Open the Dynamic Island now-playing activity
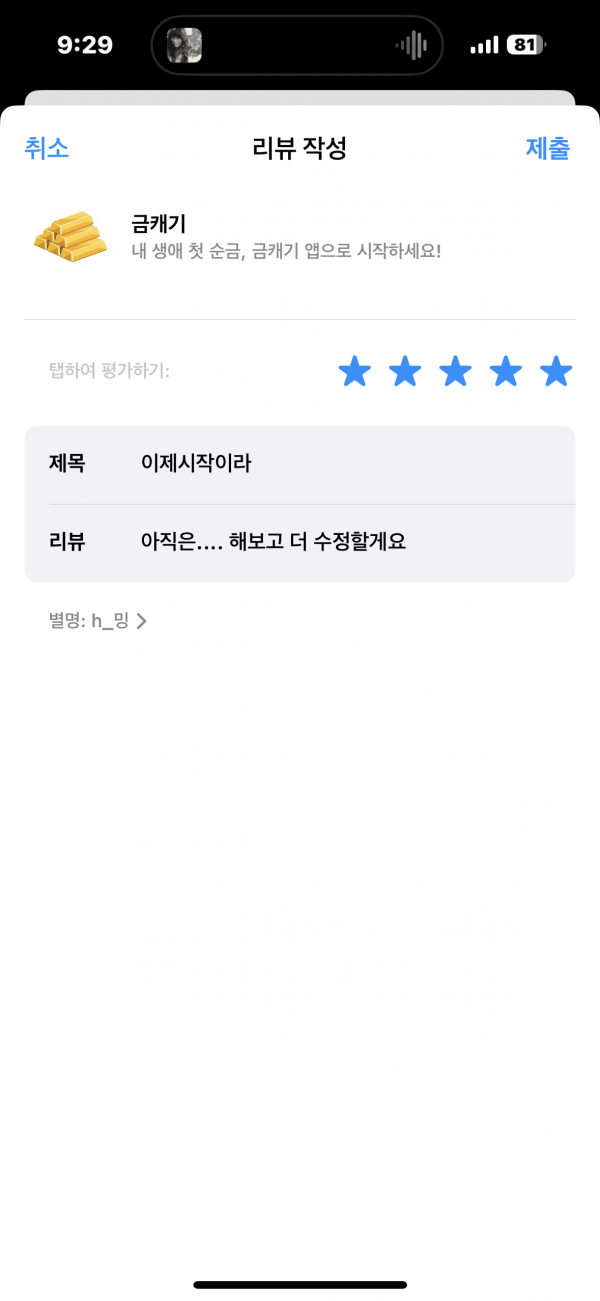600x1301 pixels. click(296, 45)
